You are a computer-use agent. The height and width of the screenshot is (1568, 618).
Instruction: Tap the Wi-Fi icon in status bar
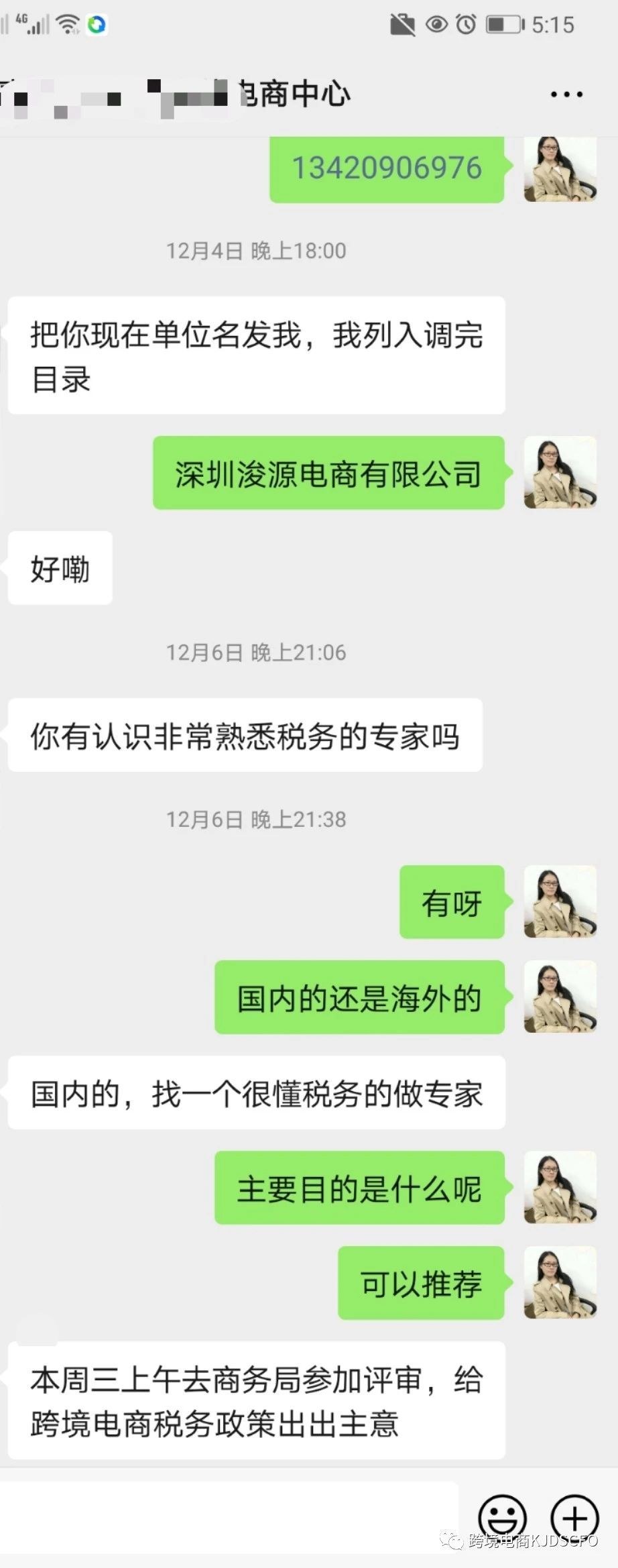[x=66, y=25]
